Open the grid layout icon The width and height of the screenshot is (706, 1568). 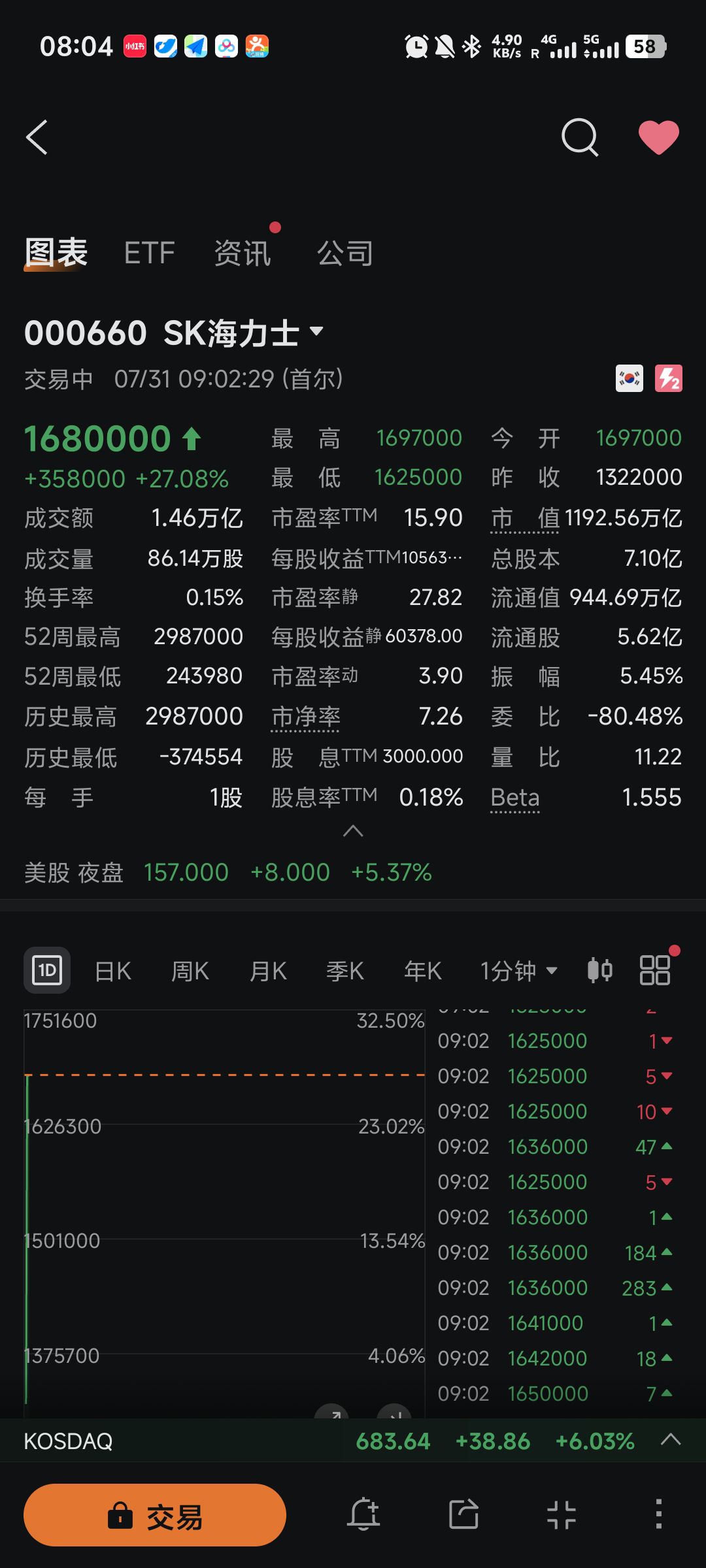click(655, 970)
